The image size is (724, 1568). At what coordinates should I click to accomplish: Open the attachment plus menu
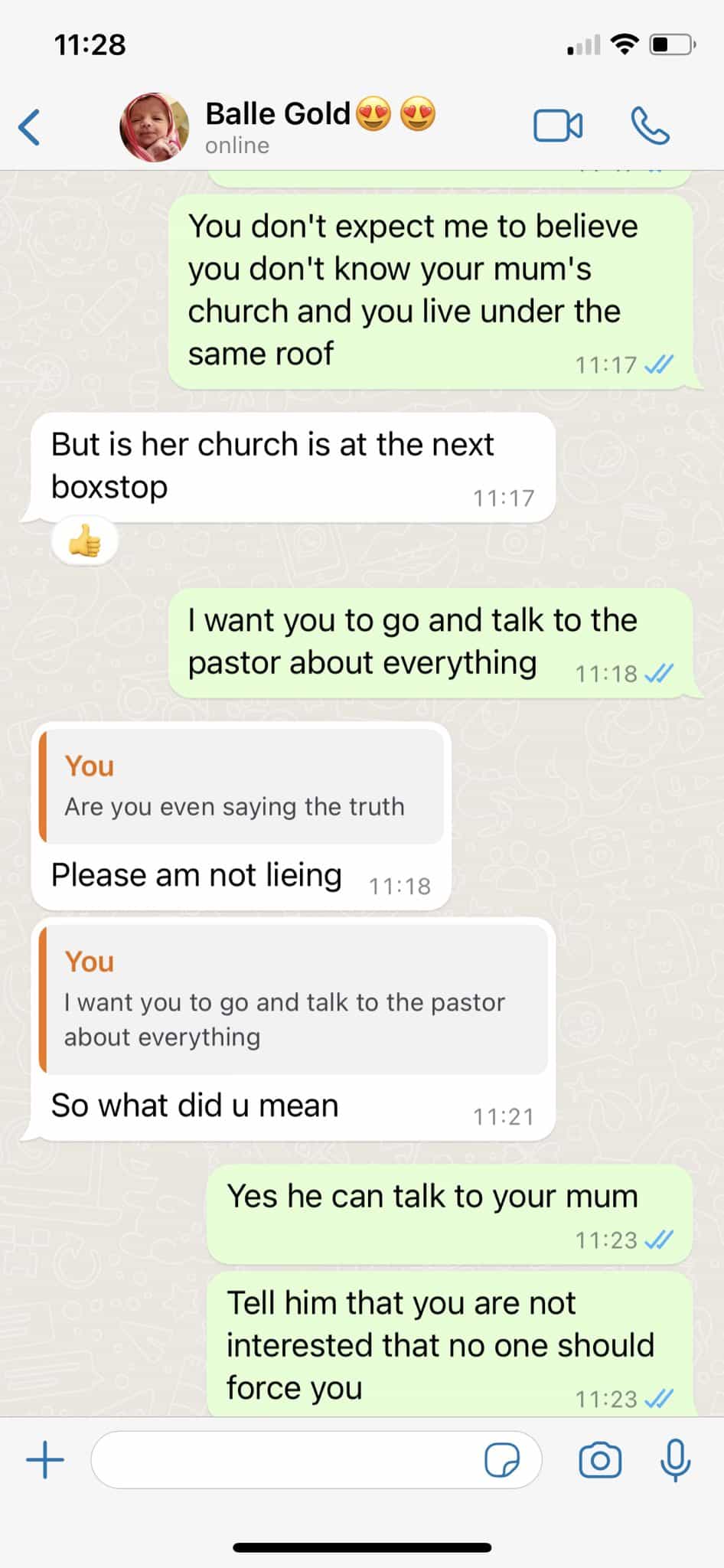click(x=45, y=1460)
